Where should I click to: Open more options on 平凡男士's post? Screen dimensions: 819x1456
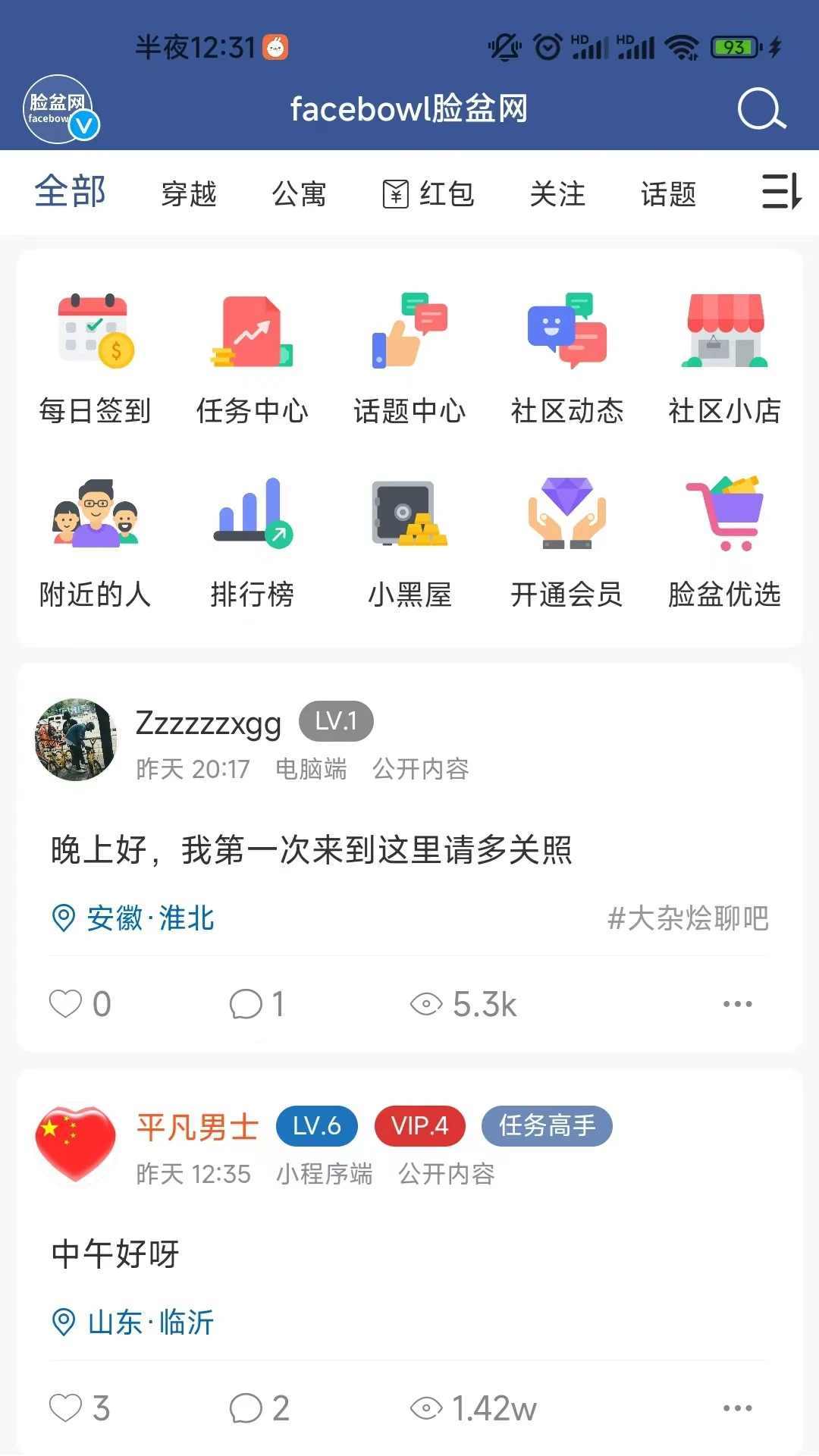(738, 1409)
